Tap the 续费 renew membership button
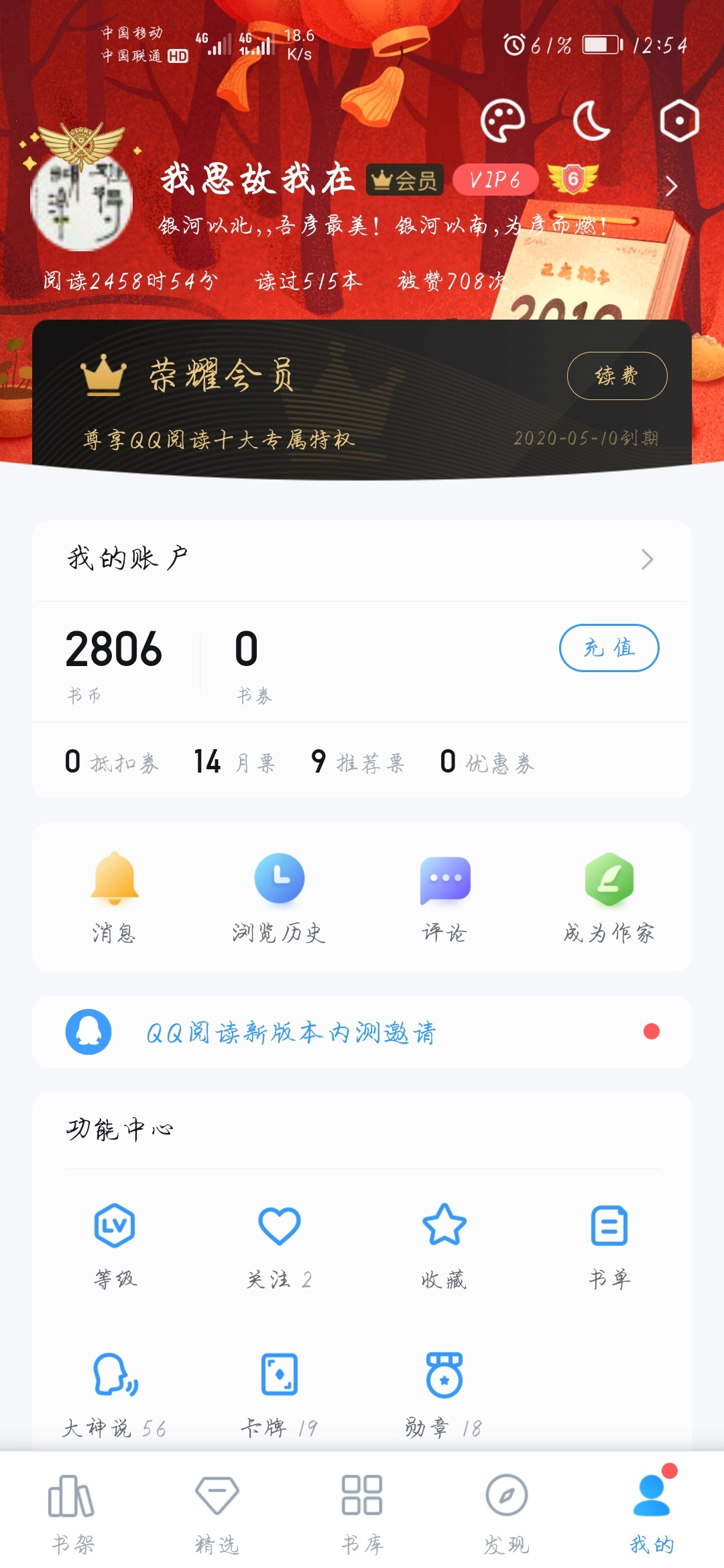This screenshot has width=724, height=1568. (x=617, y=376)
